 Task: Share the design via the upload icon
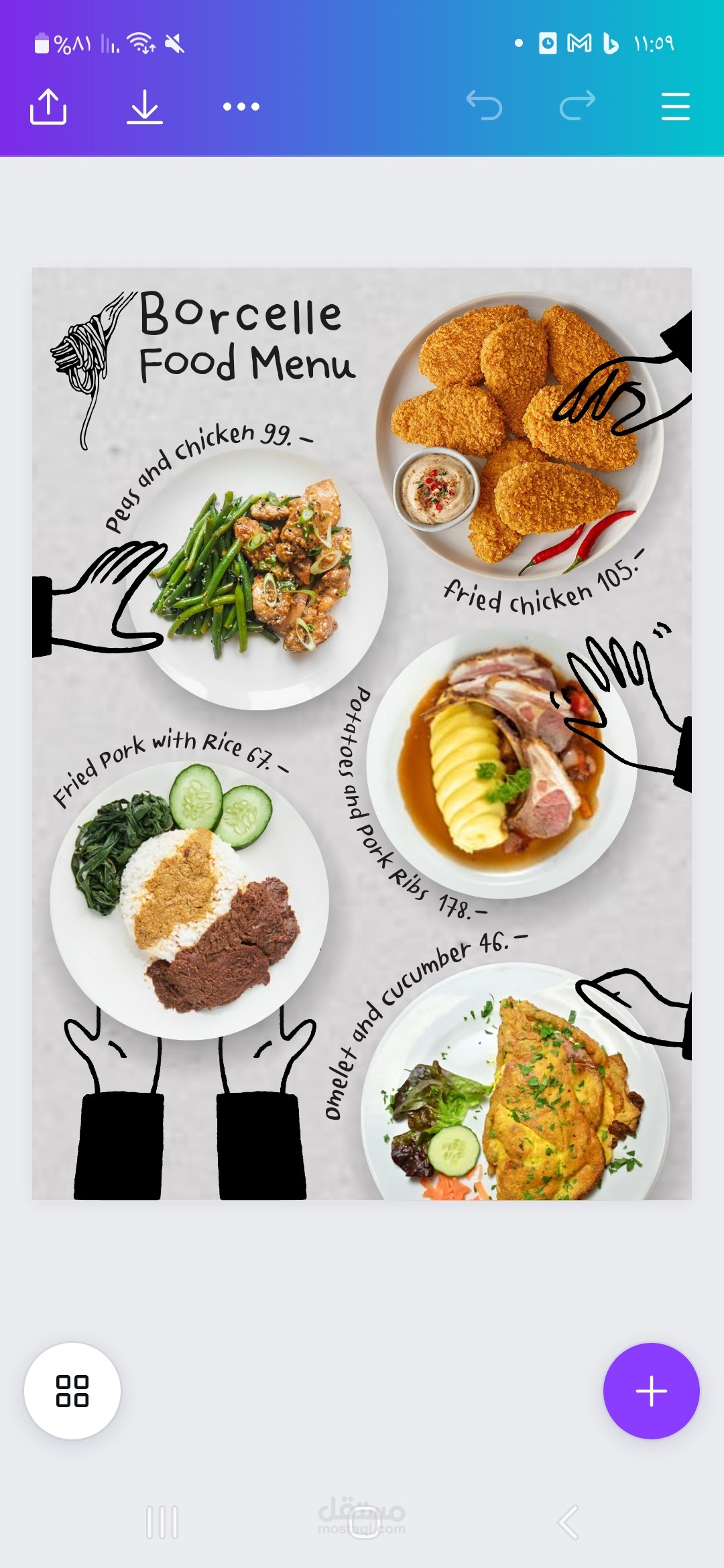[48, 107]
